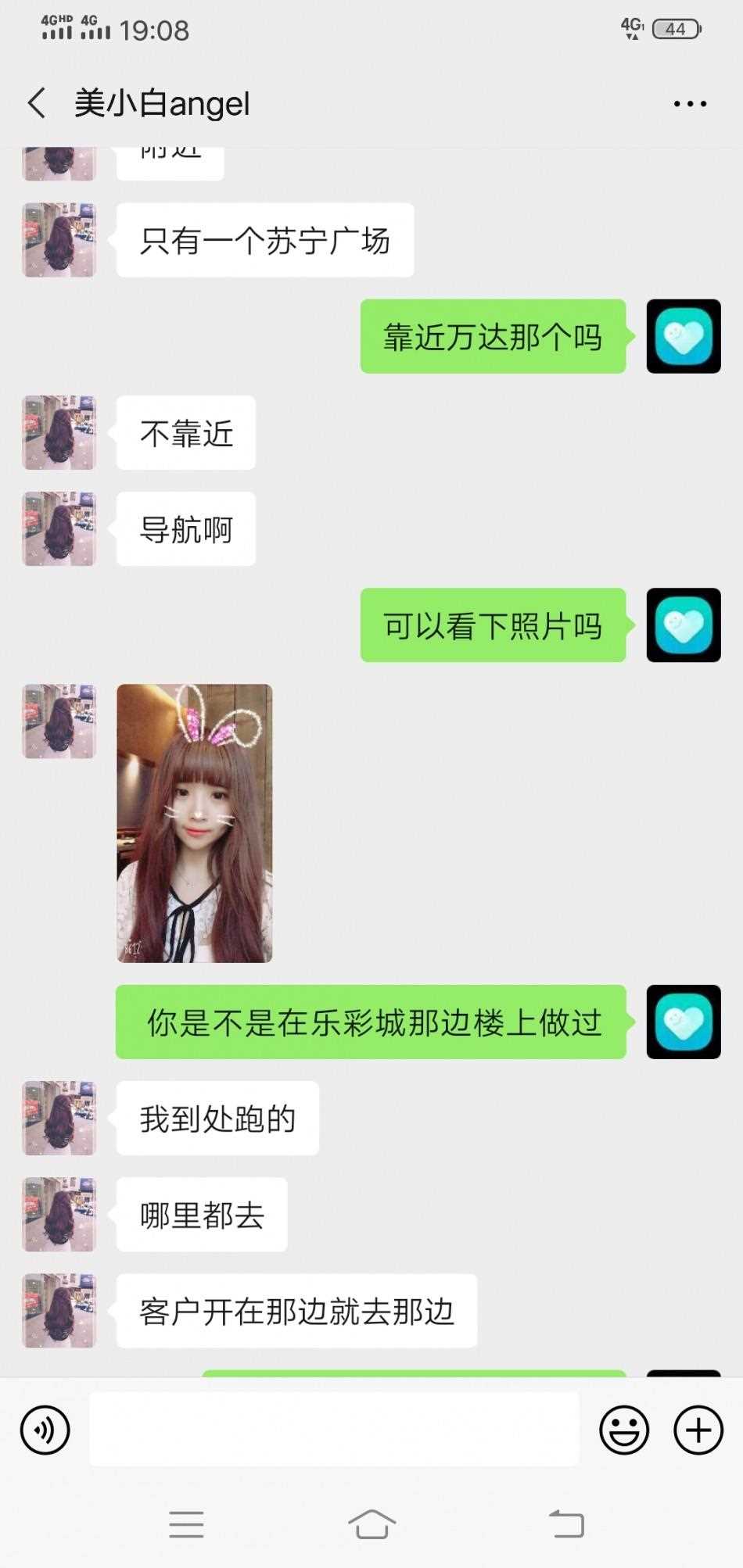Screen dimensions: 743x1568
Task: Open my avatar beside 靠近万达那个吗
Action: pyautogui.click(x=683, y=336)
